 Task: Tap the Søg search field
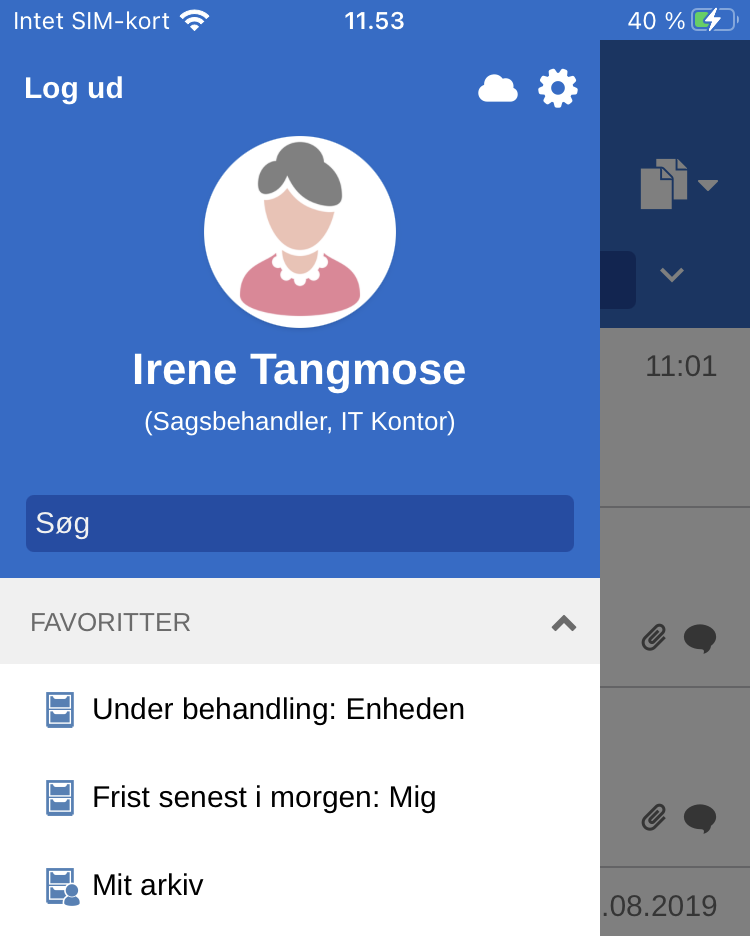click(x=300, y=523)
